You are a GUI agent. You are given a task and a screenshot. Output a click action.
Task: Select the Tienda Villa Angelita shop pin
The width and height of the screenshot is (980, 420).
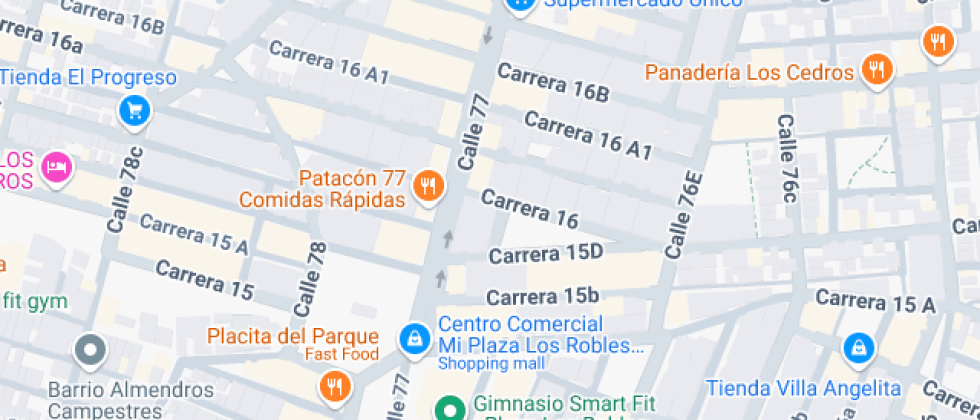[x=857, y=348]
